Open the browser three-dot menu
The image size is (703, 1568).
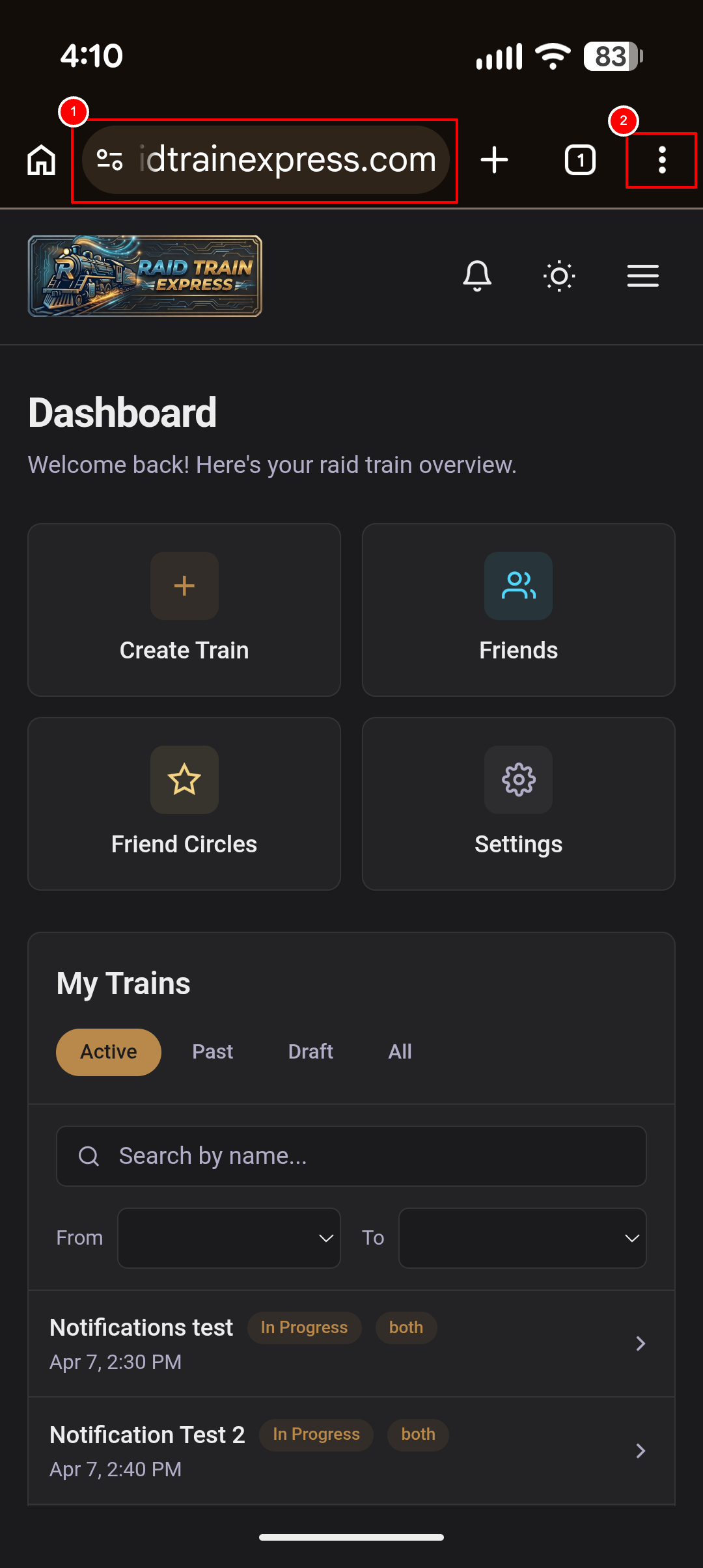pos(661,160)
